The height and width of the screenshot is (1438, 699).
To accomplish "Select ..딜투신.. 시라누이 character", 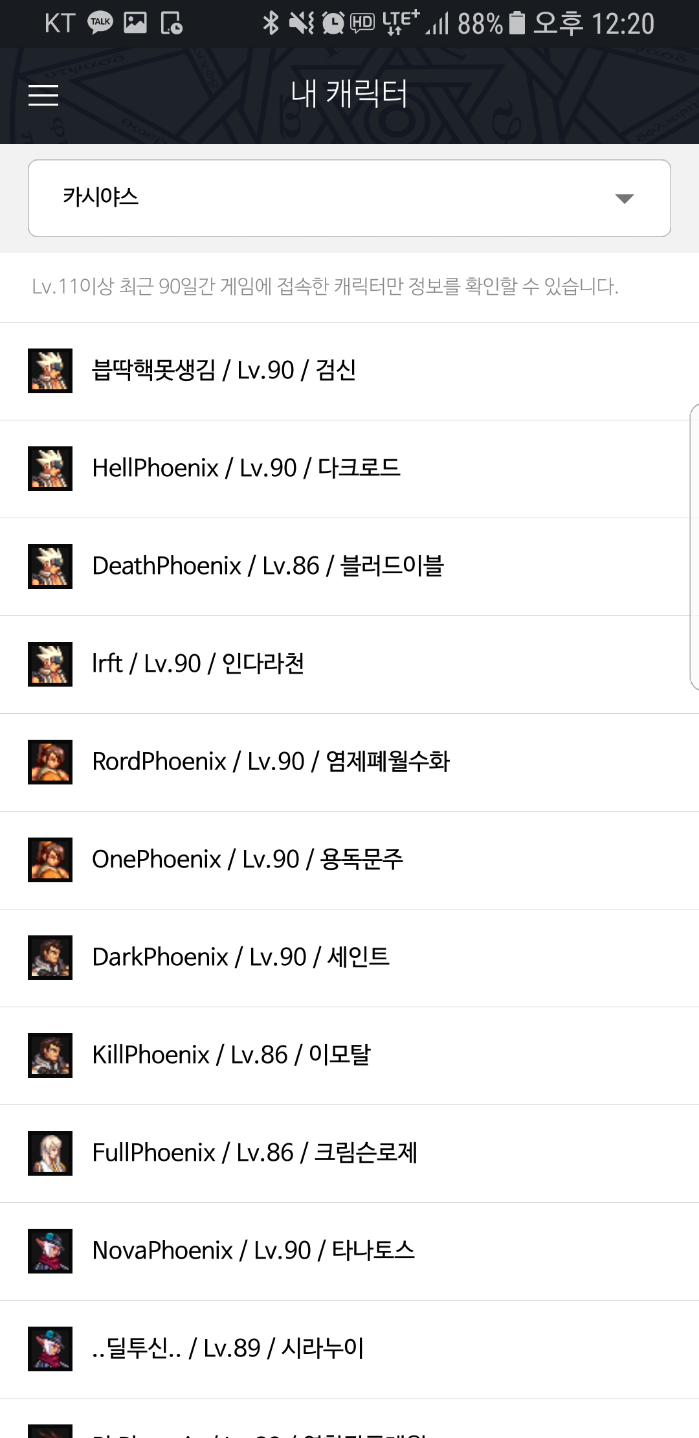I will click(x=228, y=1349).
